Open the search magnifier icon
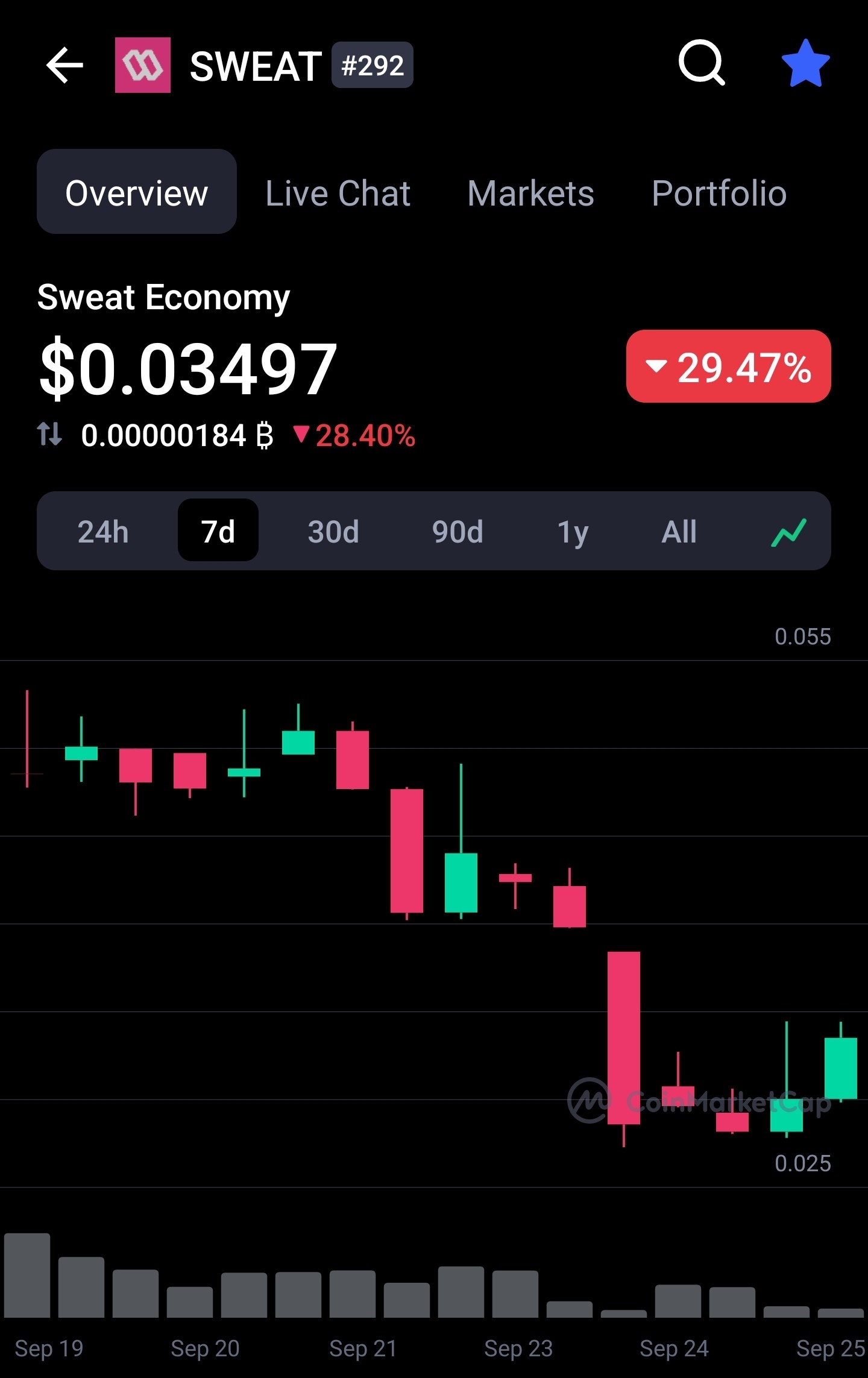This screenshot has height=1378, width=868. (702, 63)
